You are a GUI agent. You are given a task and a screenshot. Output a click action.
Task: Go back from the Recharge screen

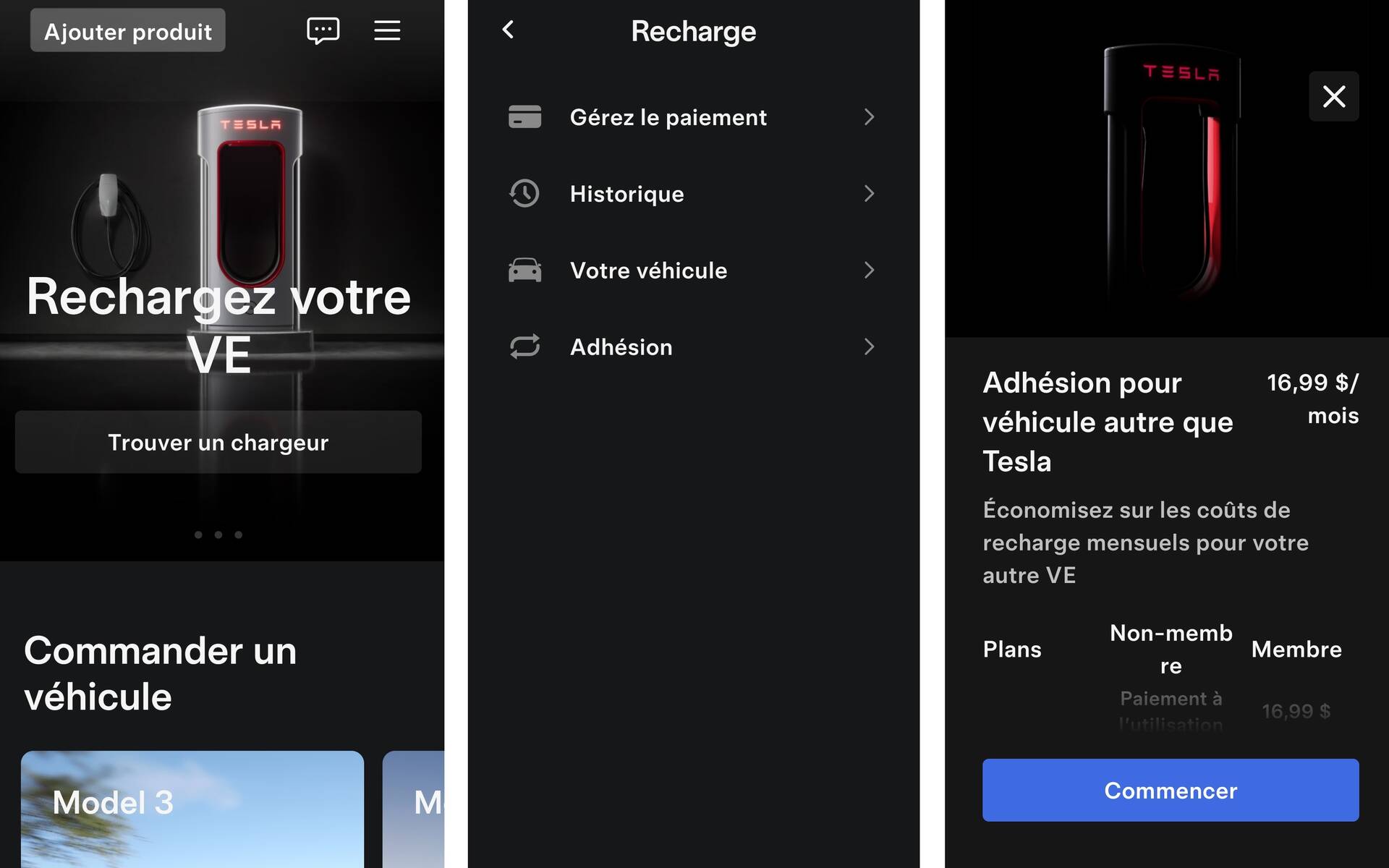pyautogui.click(x=509, y=30)
